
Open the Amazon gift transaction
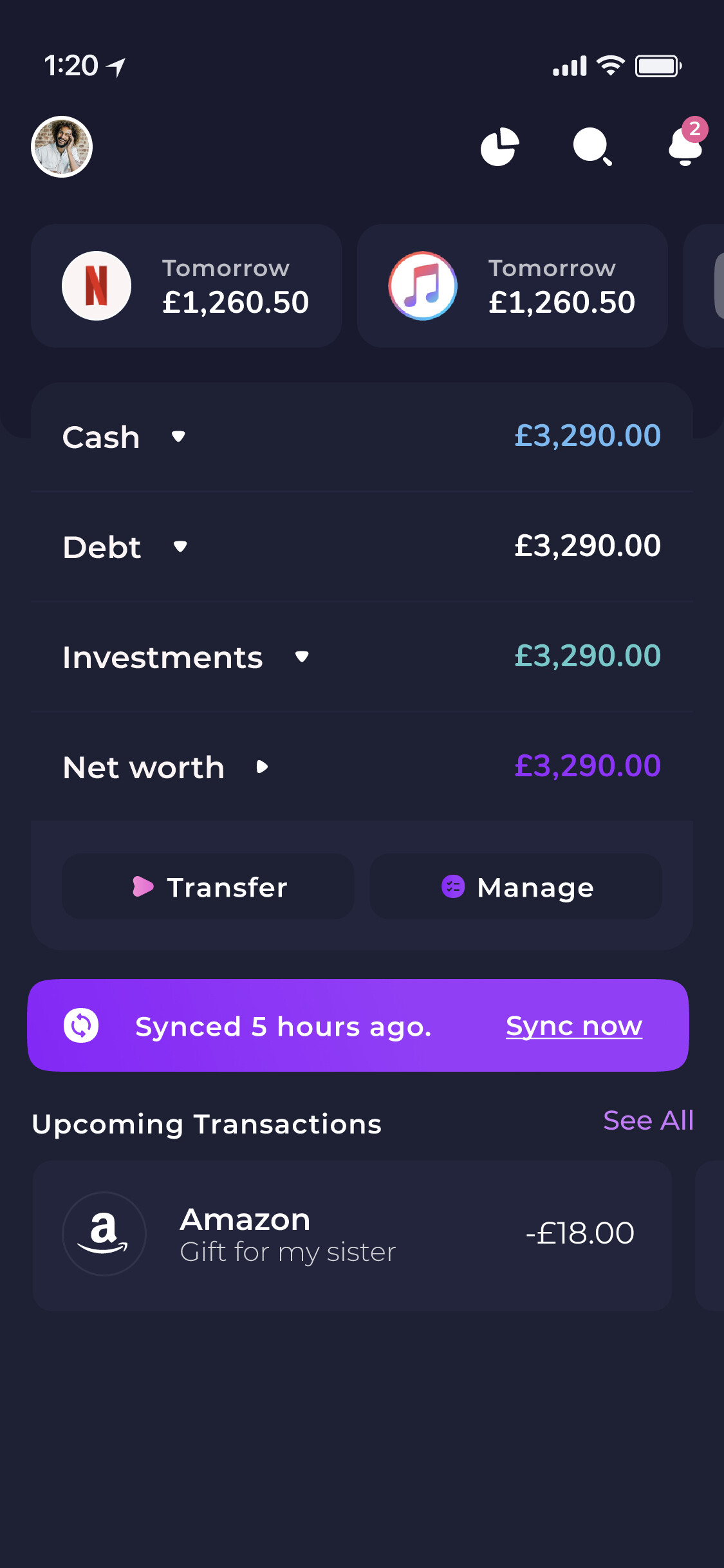click(x=352, y=1235)
